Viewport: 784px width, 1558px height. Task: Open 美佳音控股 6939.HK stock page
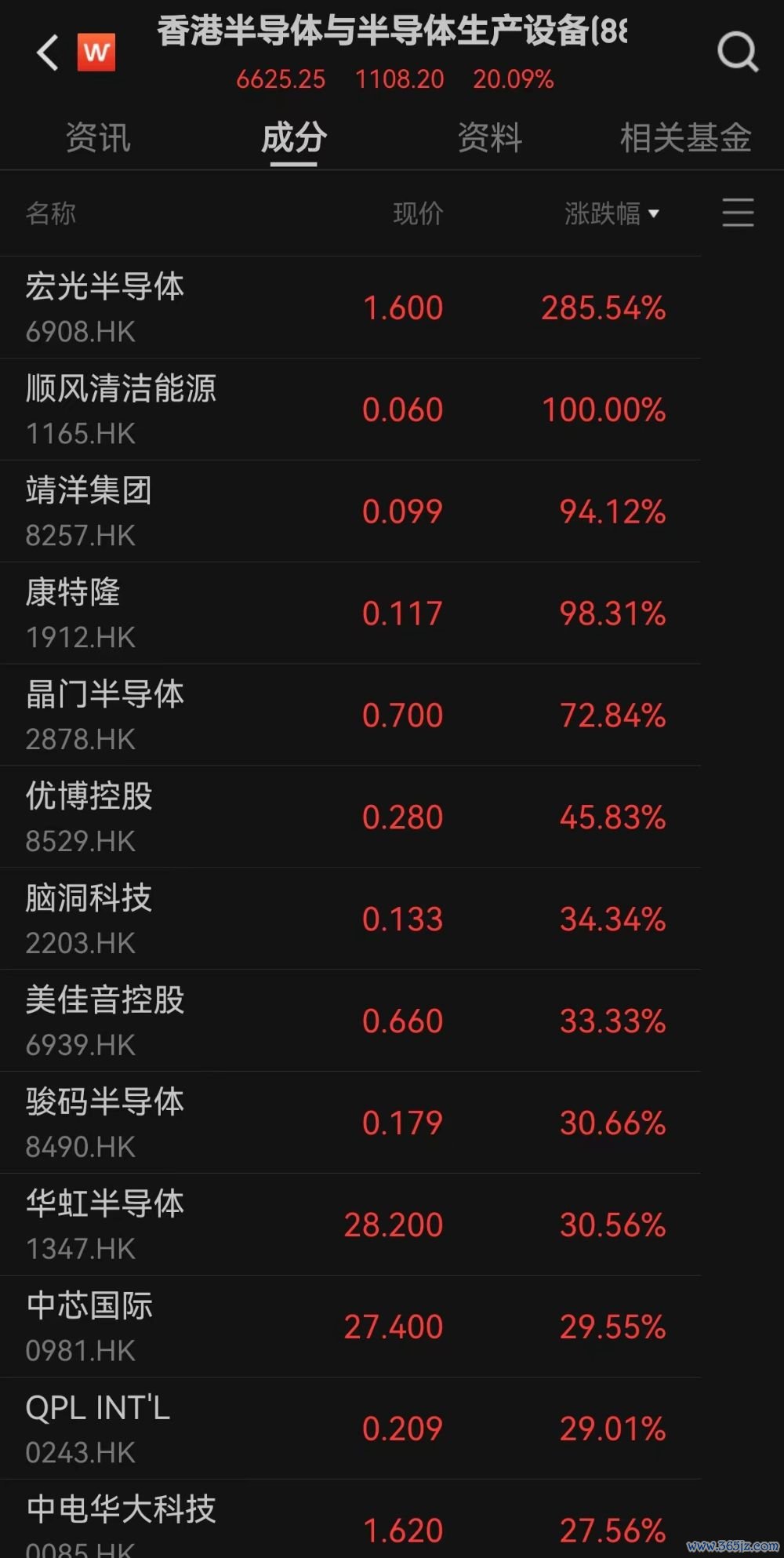(350, 1021)
